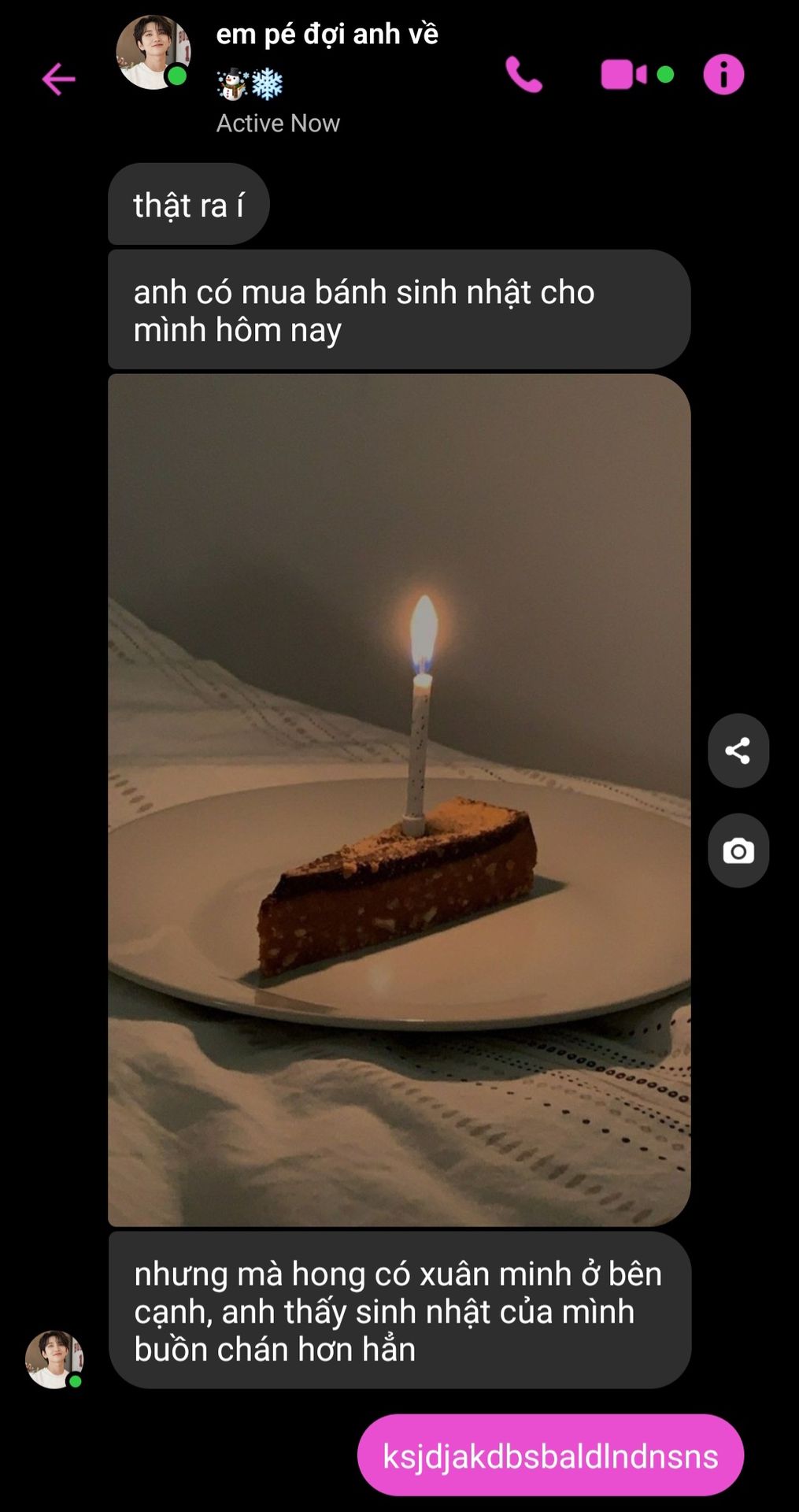Image resolution: width=799 pixels, height=1512 pixels.
Task: Open the birthday cake photo
Action: pos(399,800)
